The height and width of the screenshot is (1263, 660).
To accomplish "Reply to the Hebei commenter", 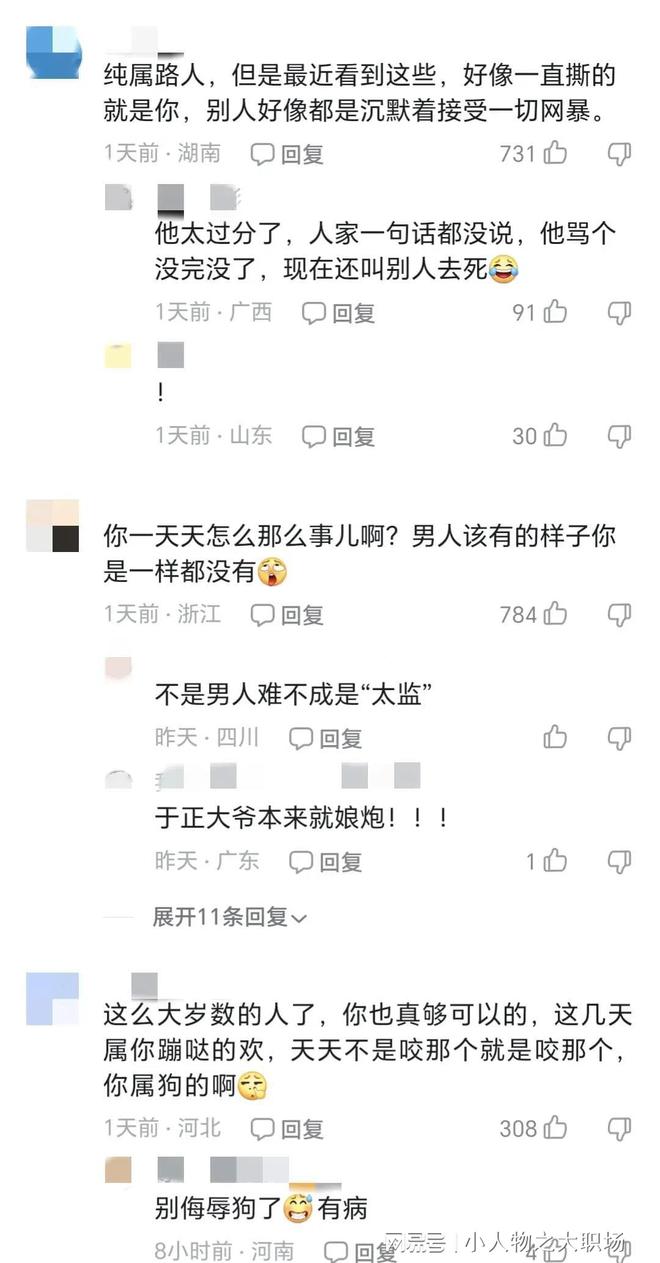I will (x=287, y=1129).
